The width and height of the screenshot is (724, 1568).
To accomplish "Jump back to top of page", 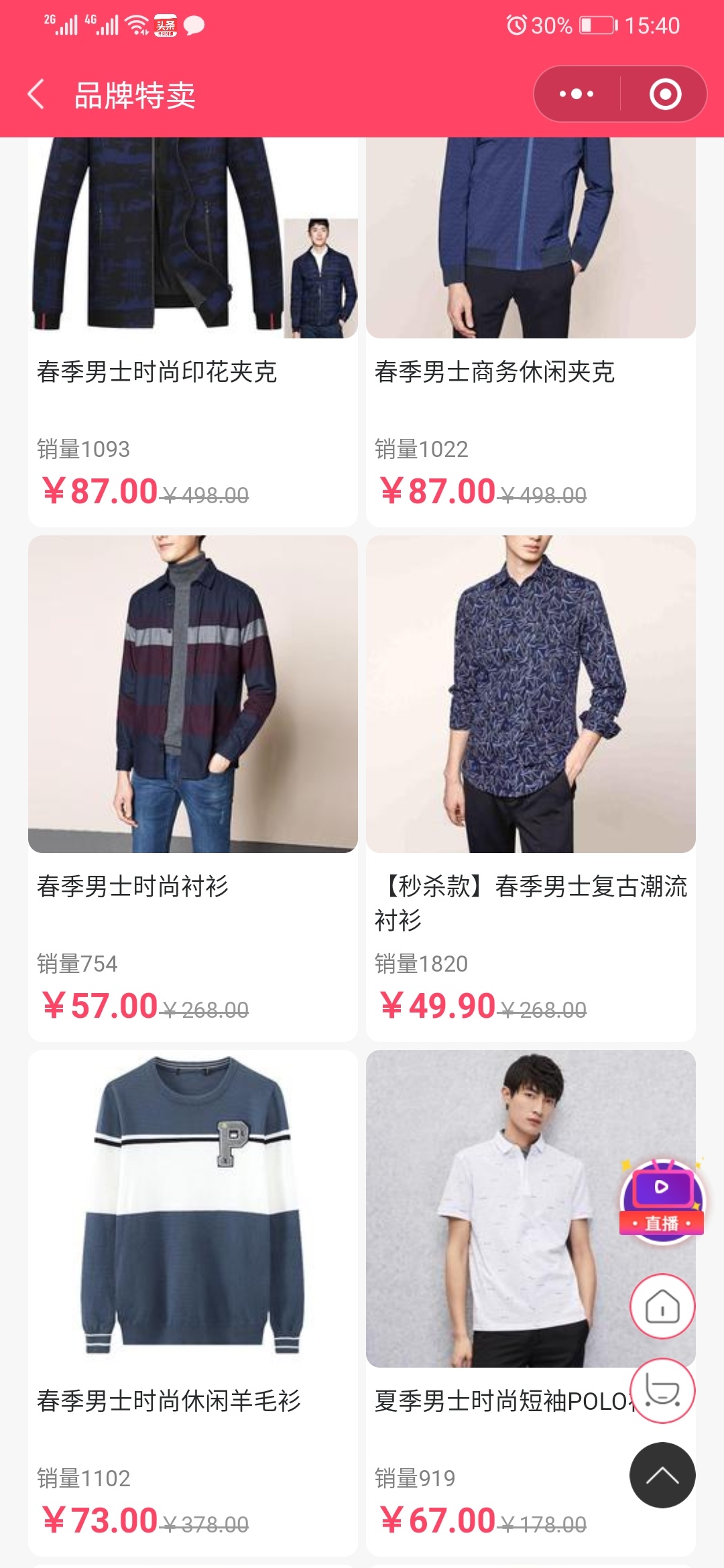I will click(662, 1476).
